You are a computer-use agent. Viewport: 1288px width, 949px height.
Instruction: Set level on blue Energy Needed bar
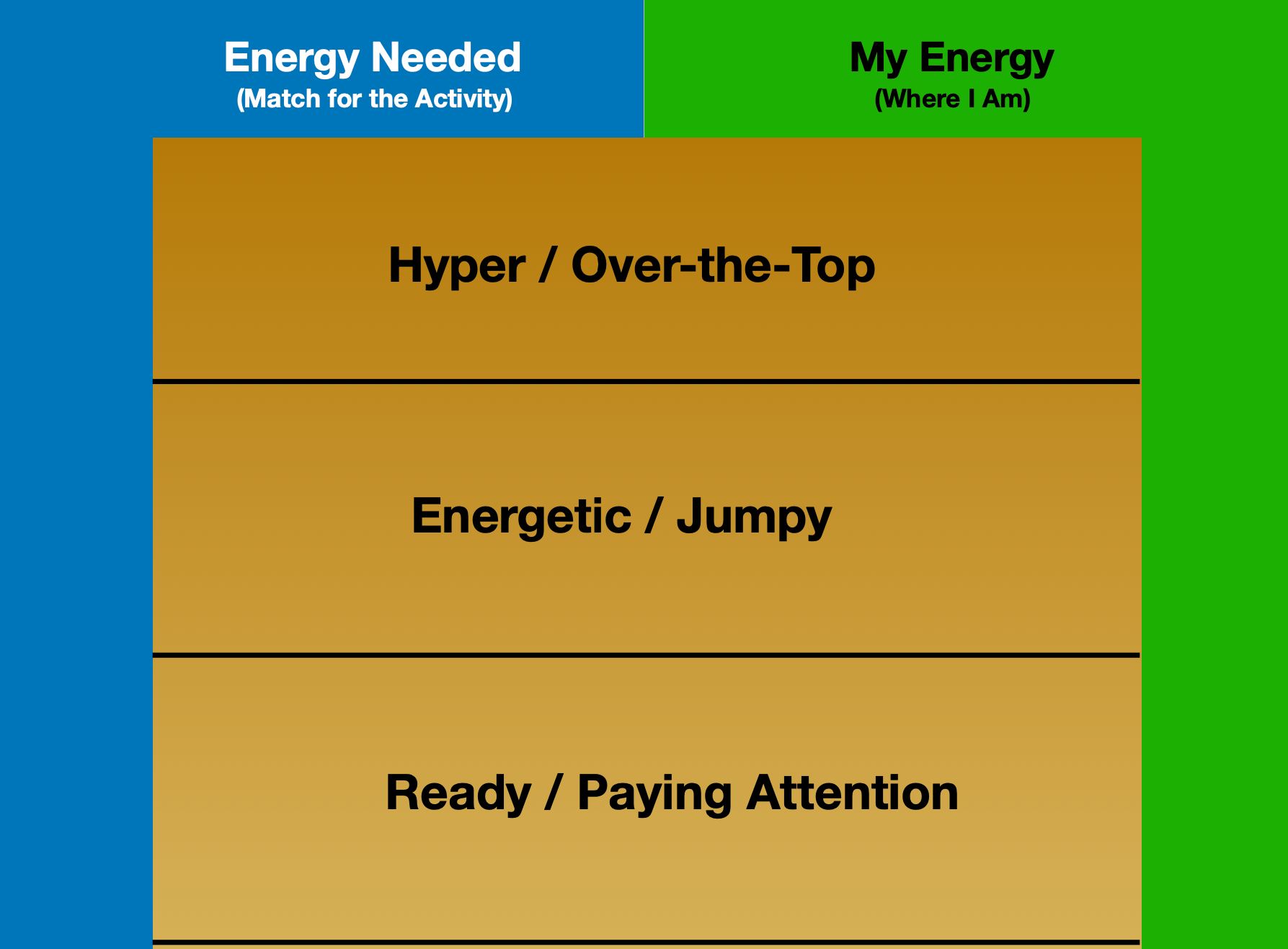tap(76, 504)
